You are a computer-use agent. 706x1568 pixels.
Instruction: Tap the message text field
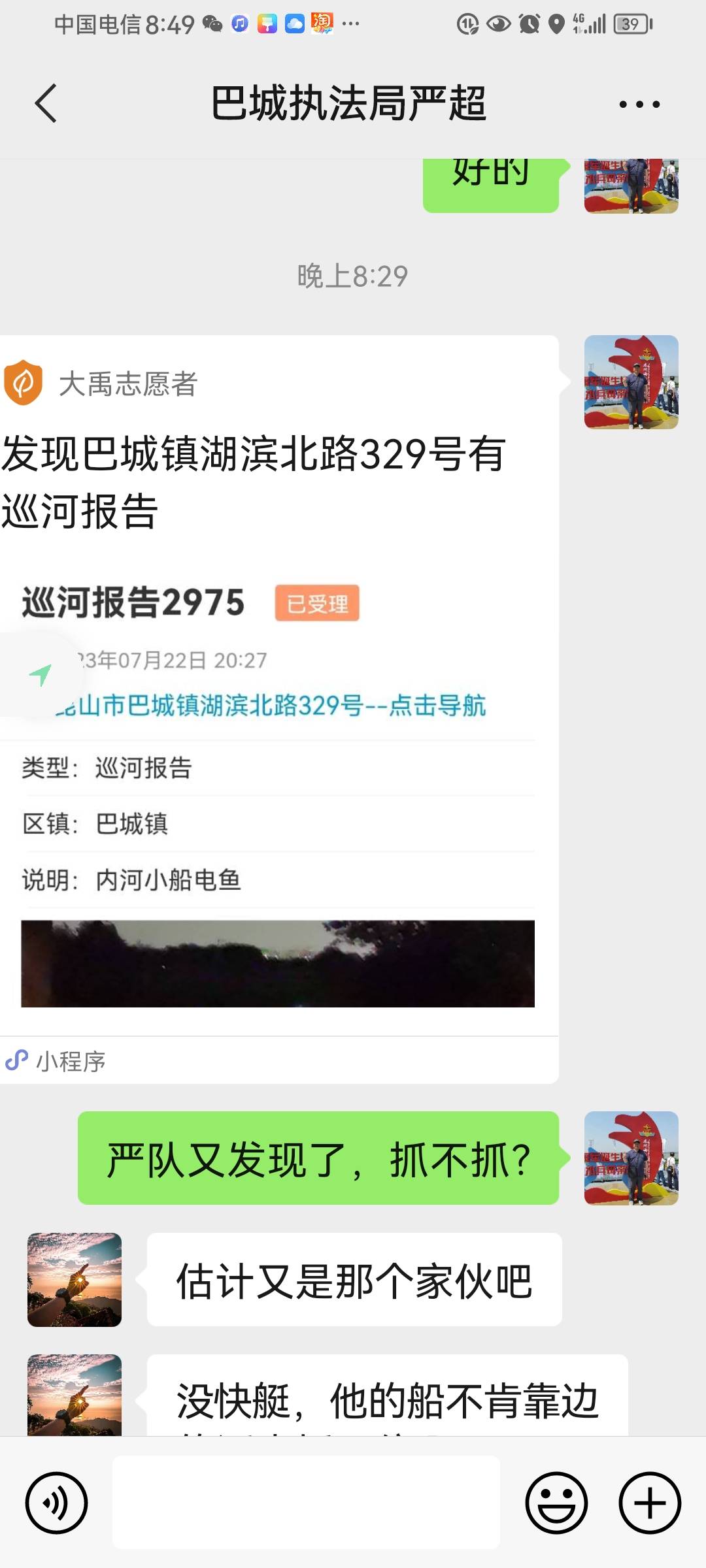306,1503
